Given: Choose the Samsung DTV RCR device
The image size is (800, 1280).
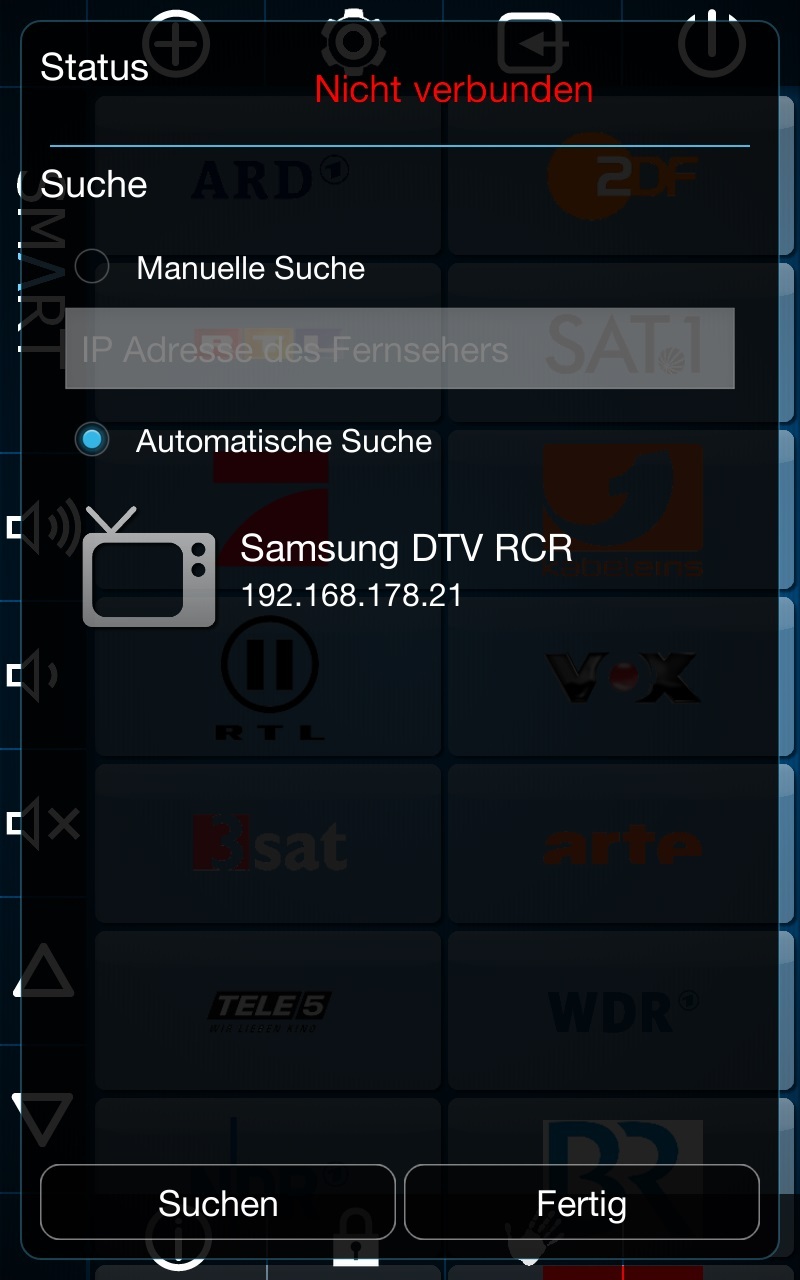Looking at the screenshot, I should click(x=400, y=567).
